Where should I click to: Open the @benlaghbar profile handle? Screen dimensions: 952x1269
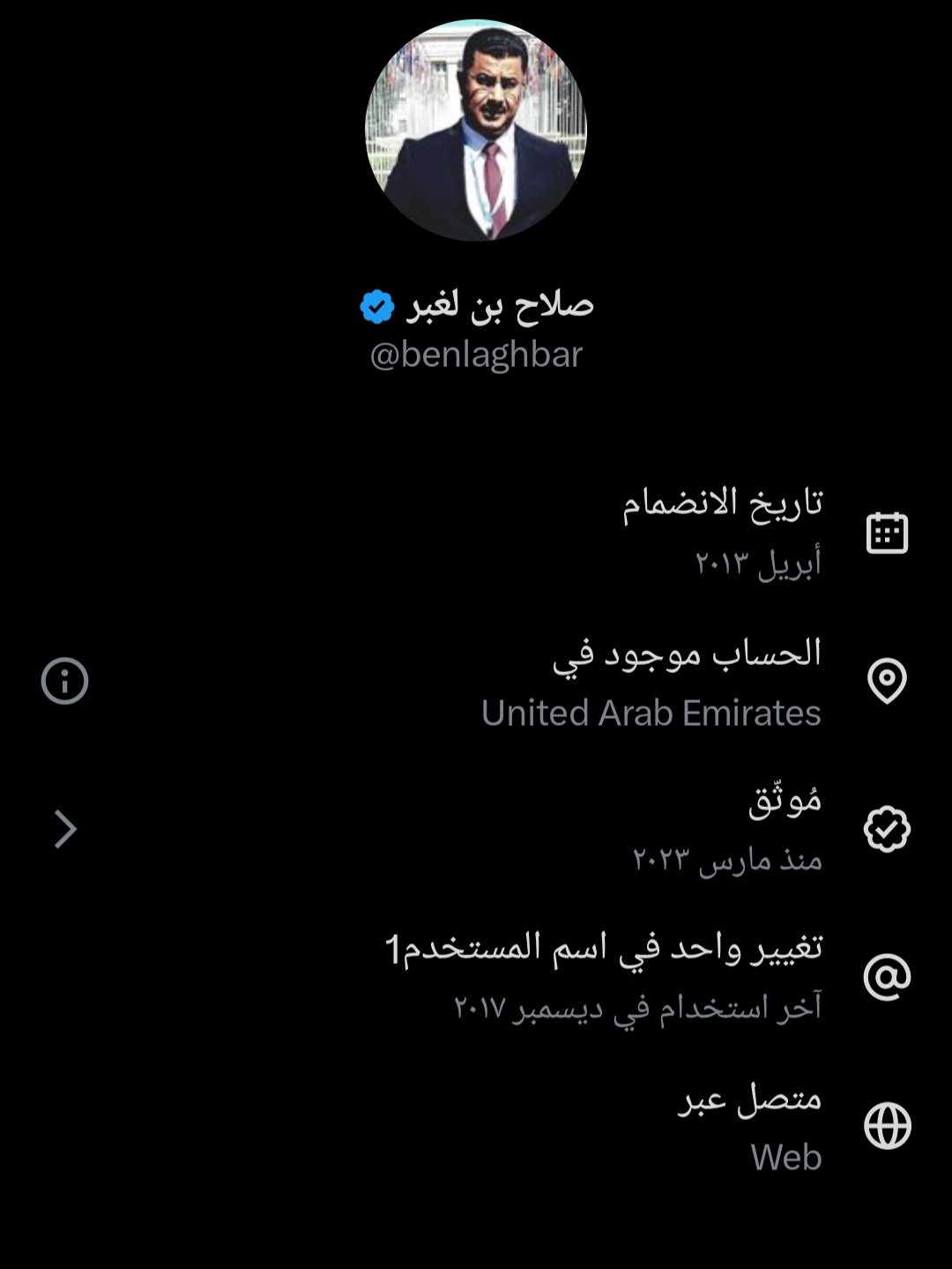pyautogui.click(x=476, y=355)
